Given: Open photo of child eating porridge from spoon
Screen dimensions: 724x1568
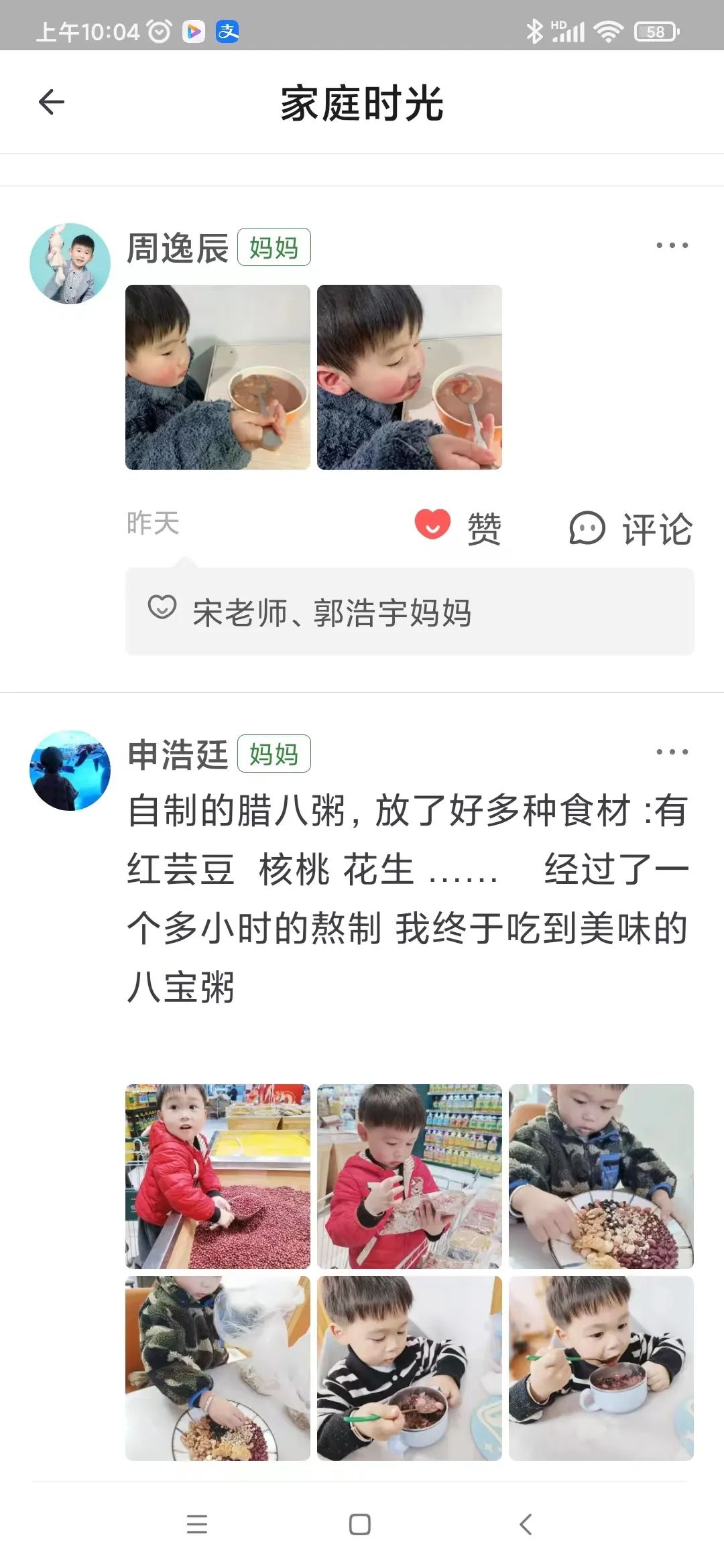Looking at the screenshot, I should pyautogui.click(x=601, y=1368).
